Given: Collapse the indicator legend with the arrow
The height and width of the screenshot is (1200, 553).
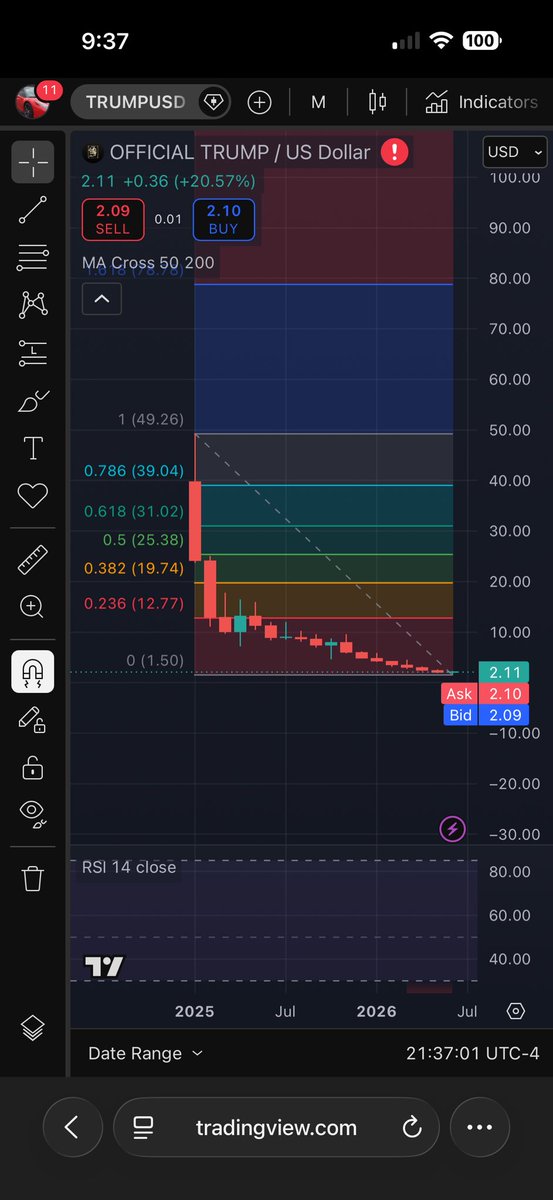Looking at the screenshot, I should point(103,298).
